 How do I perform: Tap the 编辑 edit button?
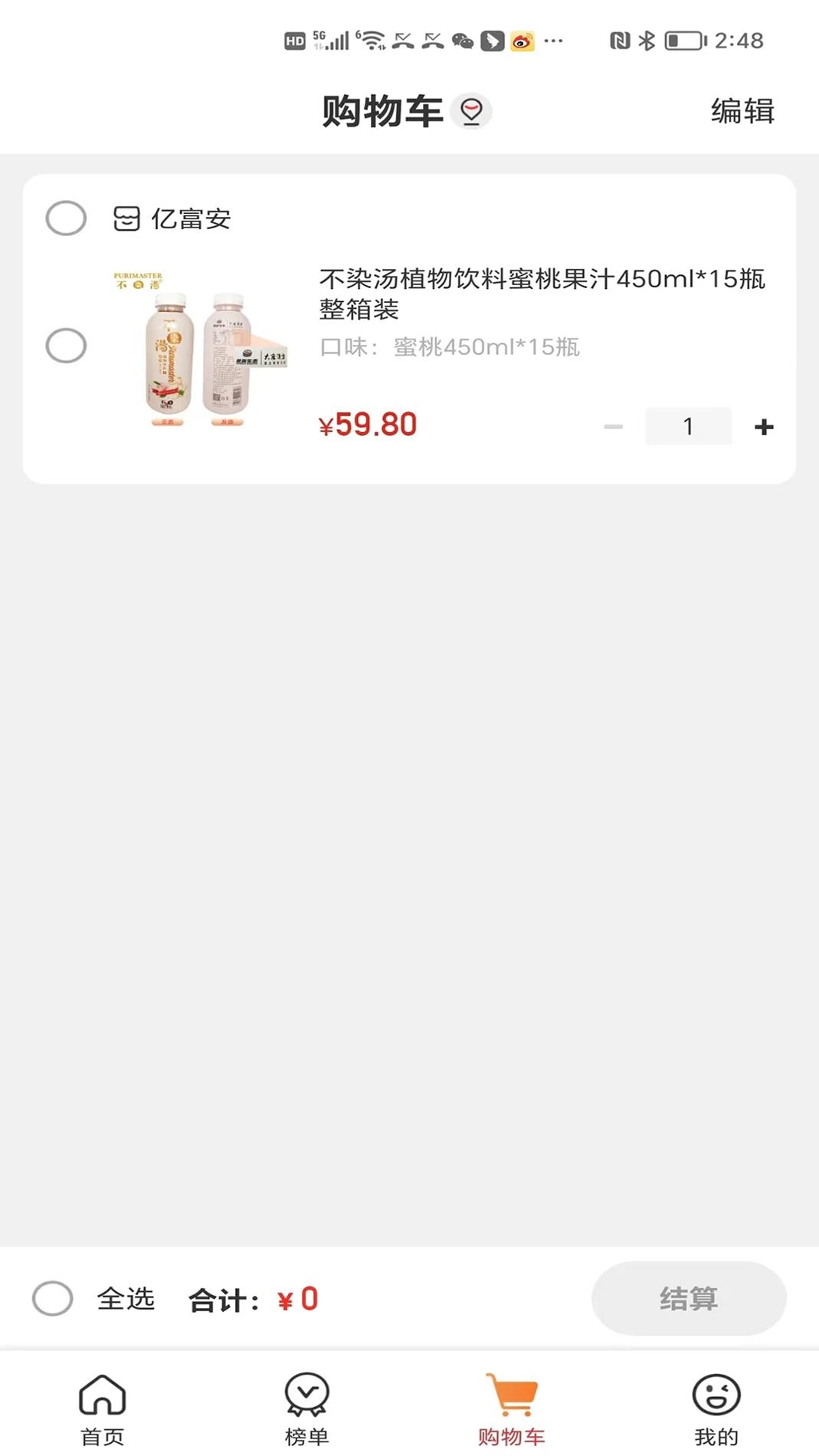(x=742, y=111)
